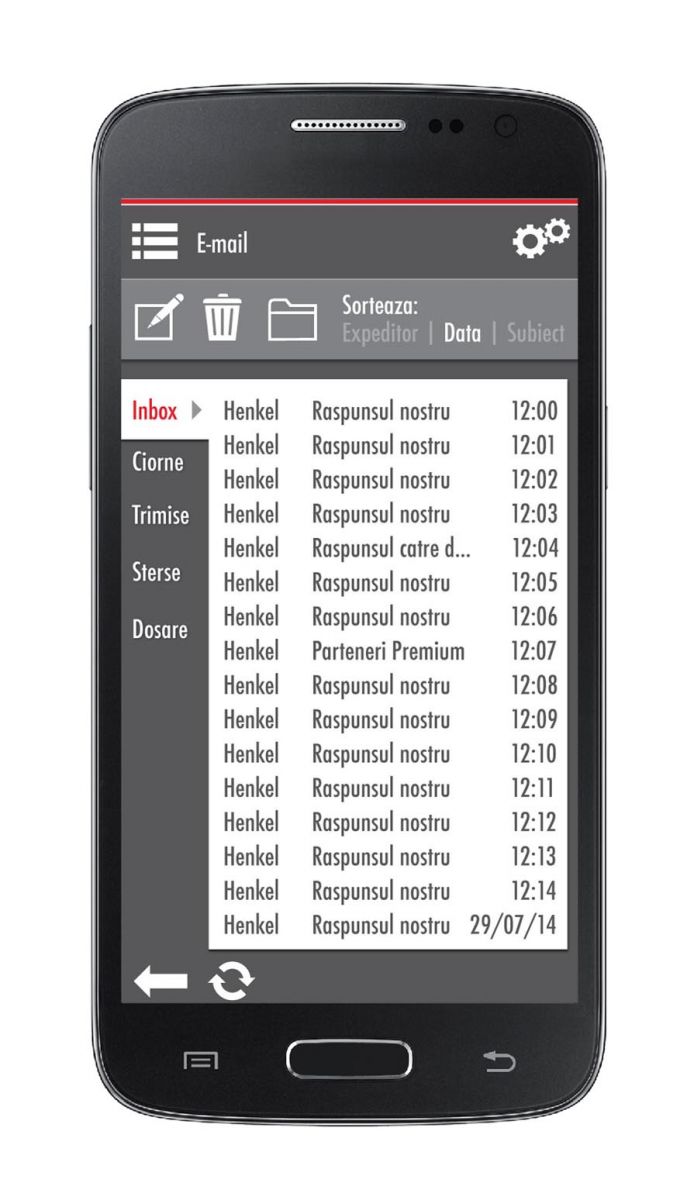Sort emails by Subiect
This screenshot has height=1200, width=687.
point(536,334)
